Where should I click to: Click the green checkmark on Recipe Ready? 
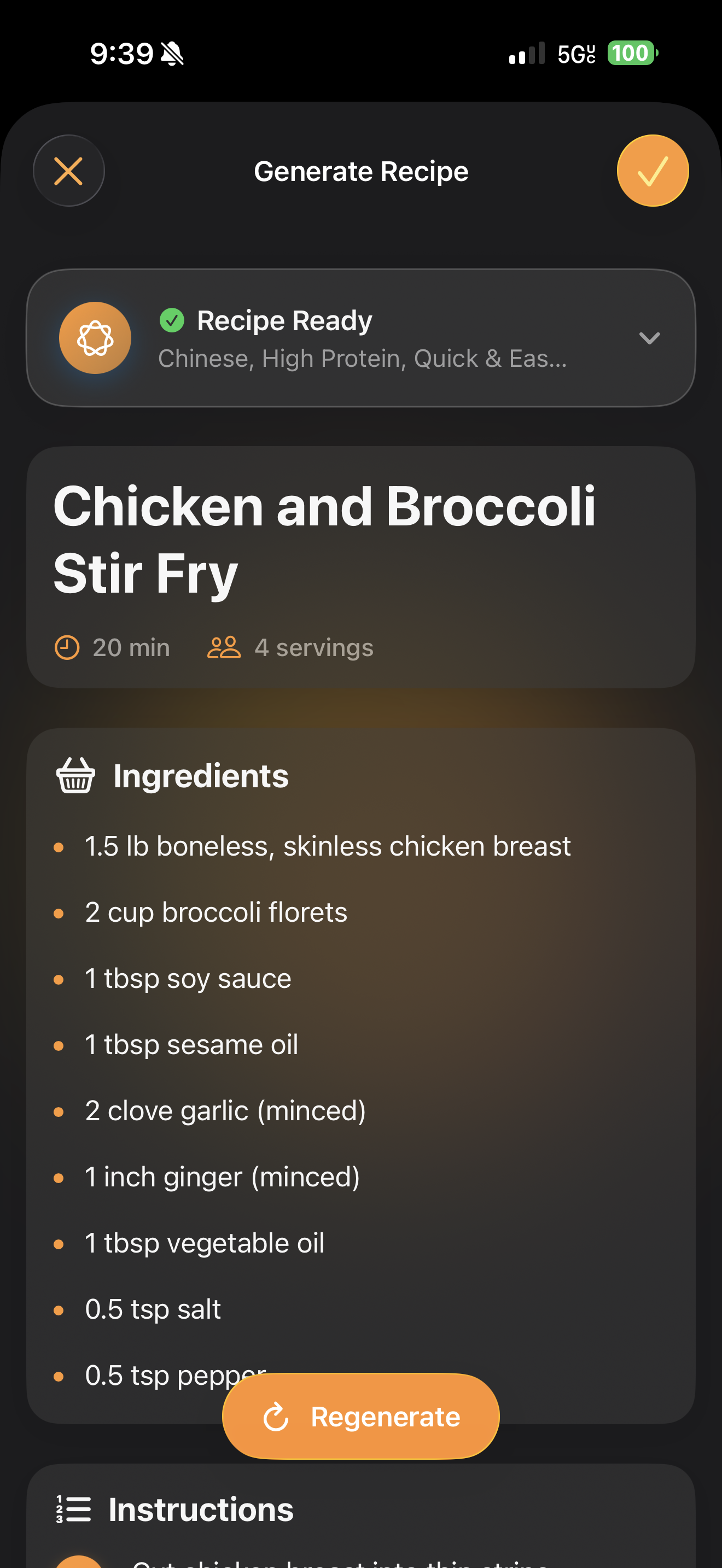[x=172, y=320]
